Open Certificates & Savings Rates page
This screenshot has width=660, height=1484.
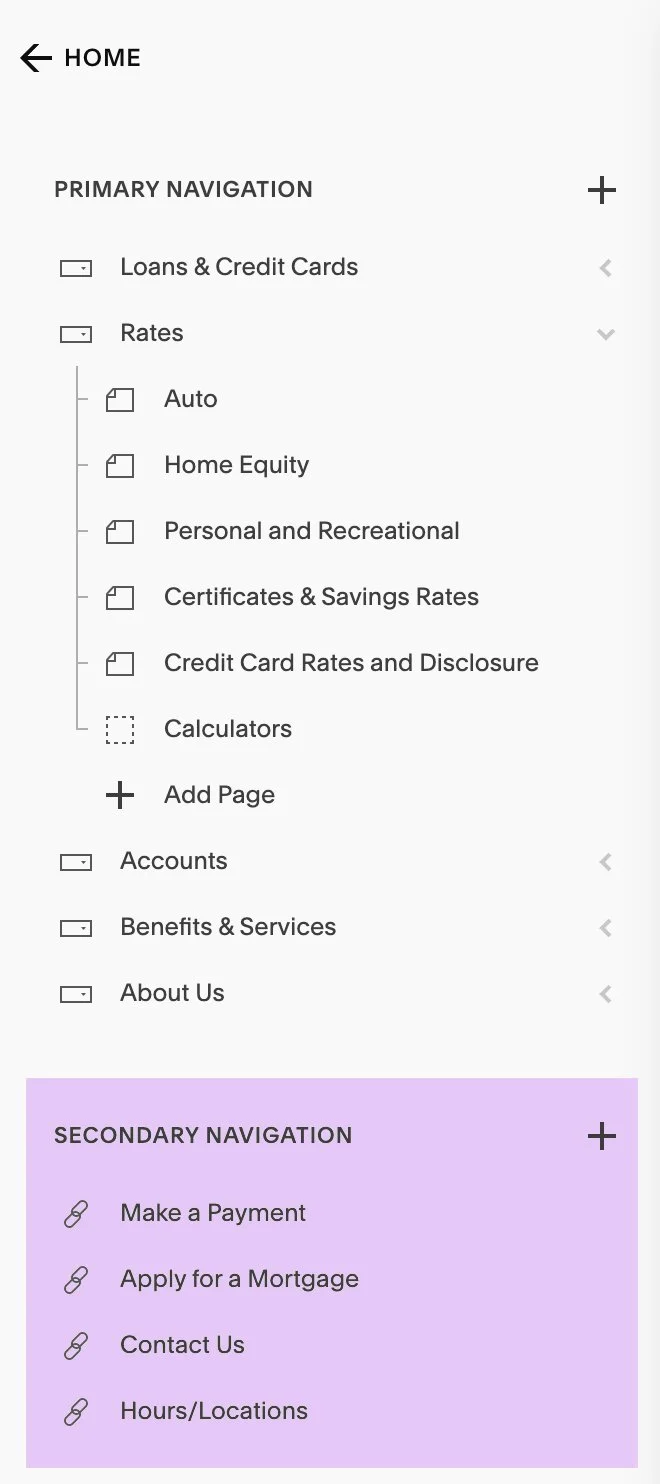pos(321,597)
